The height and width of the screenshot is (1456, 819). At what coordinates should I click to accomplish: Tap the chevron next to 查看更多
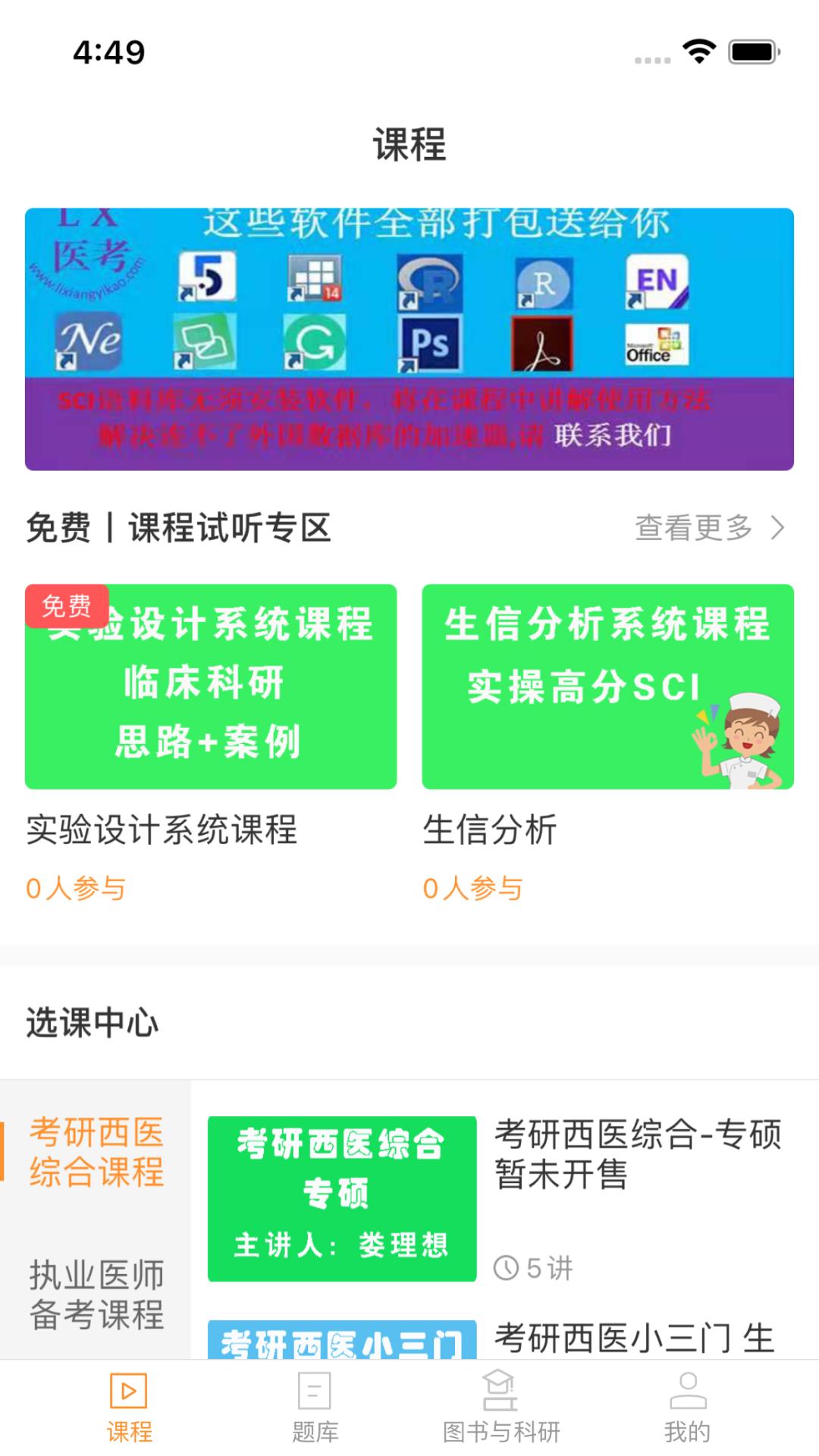click(777, 527)
